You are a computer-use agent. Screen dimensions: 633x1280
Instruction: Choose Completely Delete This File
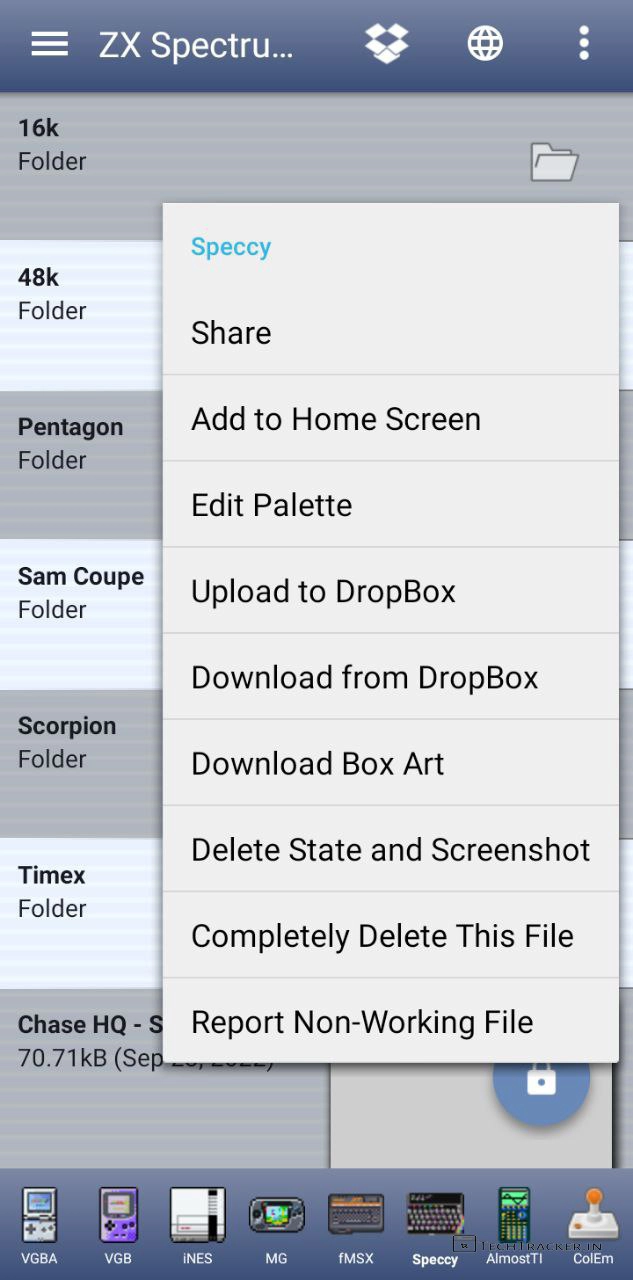click(x=390, y=936)
